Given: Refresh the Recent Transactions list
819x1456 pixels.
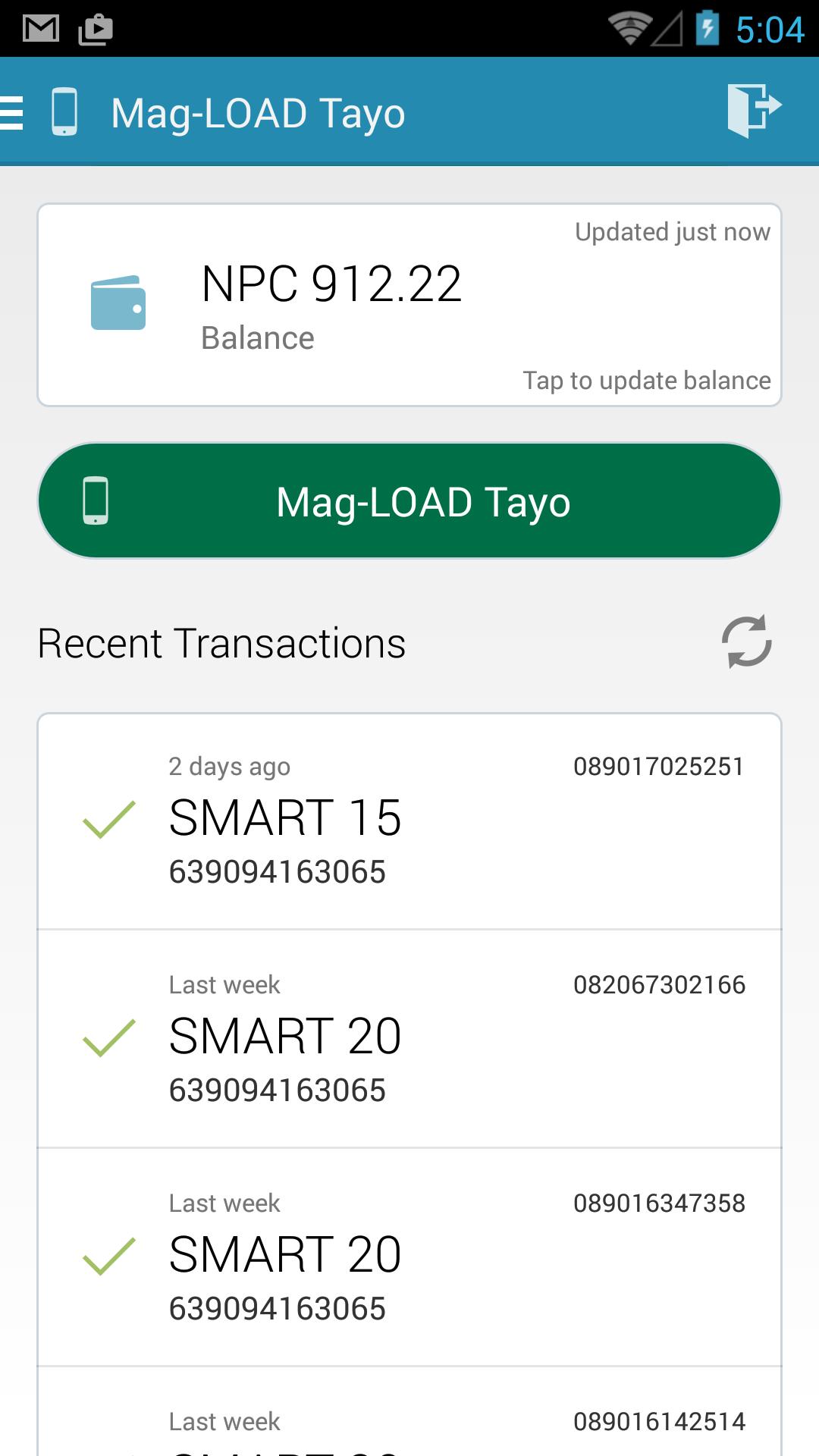Looking at the screenshot, I should click(746, 642).
